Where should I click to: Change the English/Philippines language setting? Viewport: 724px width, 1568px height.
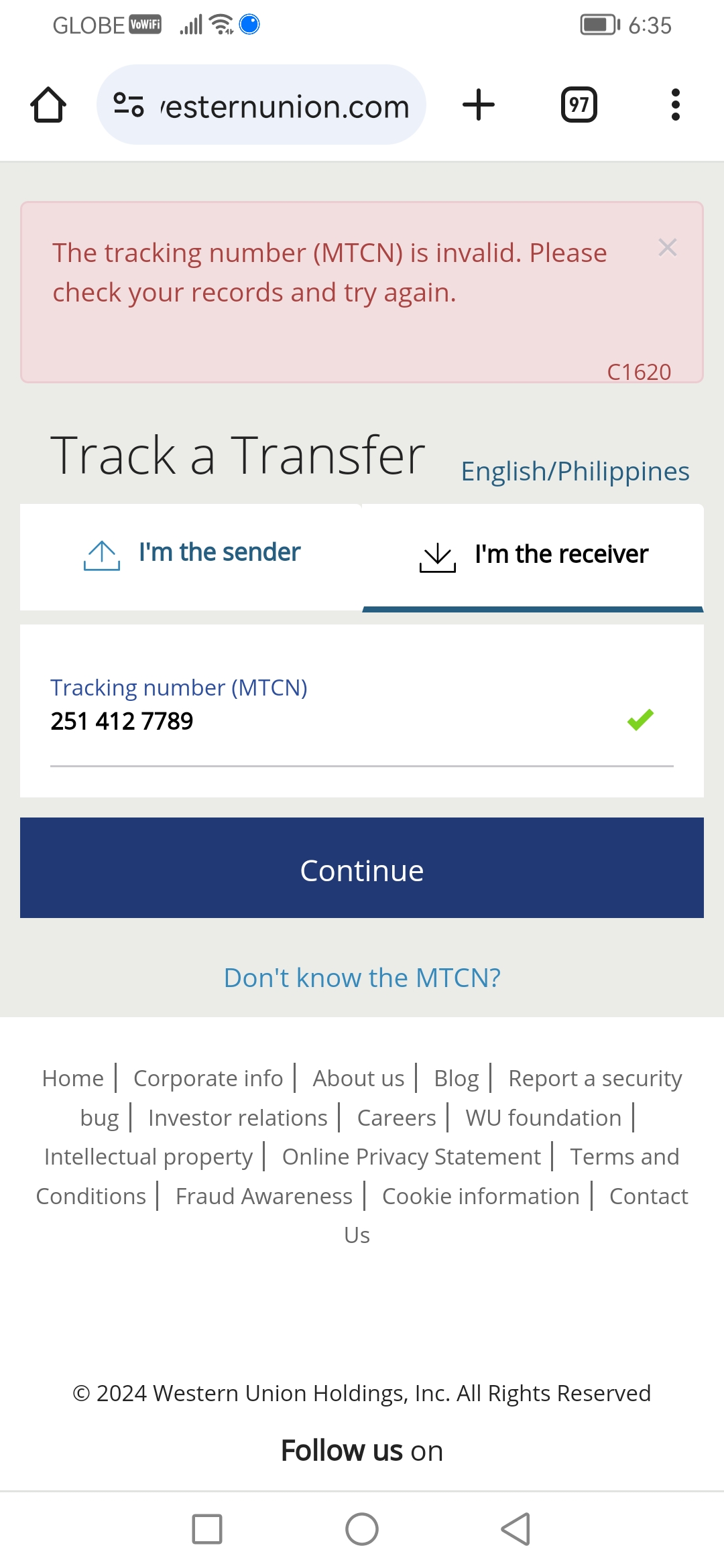coord(575,471)
